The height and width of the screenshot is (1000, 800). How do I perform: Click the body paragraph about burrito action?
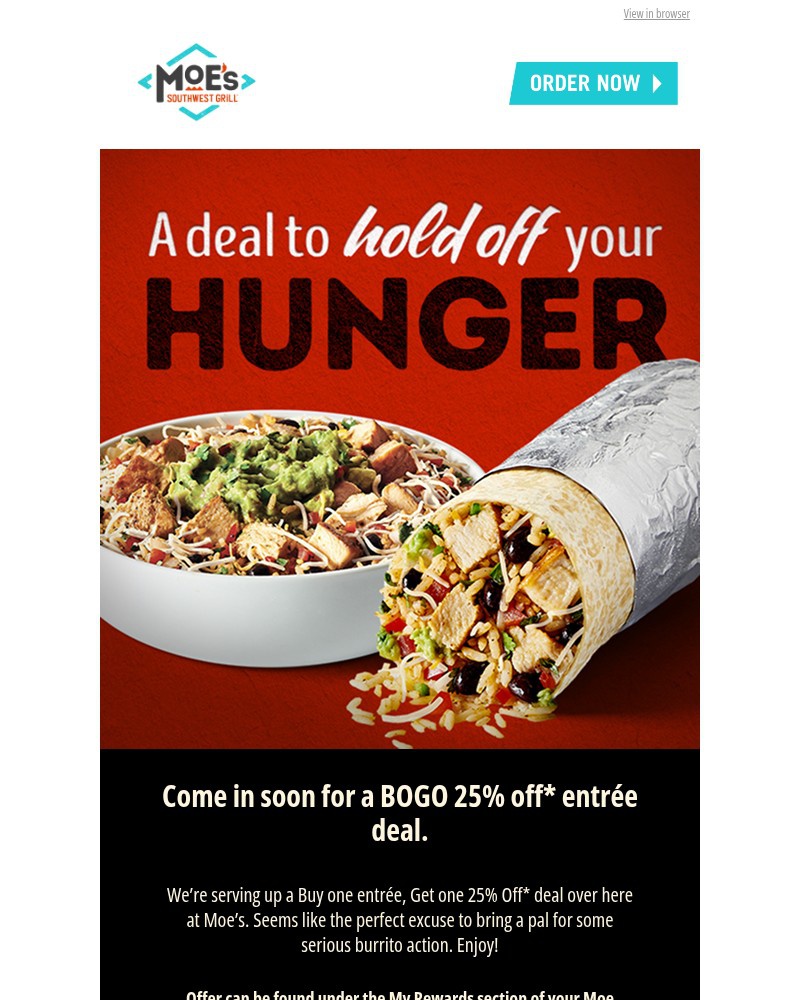tap(400, 919)
